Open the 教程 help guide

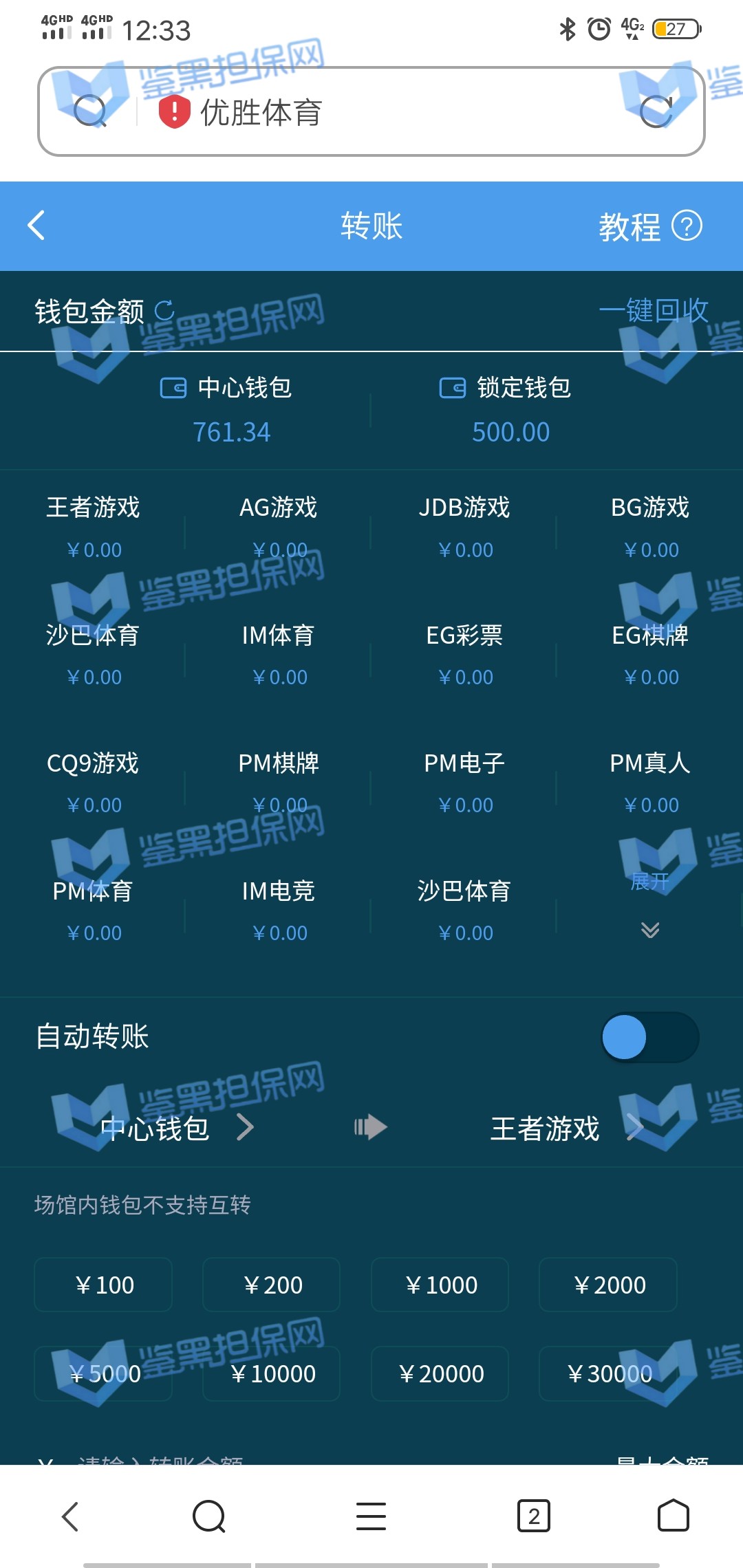coord(649,226)
